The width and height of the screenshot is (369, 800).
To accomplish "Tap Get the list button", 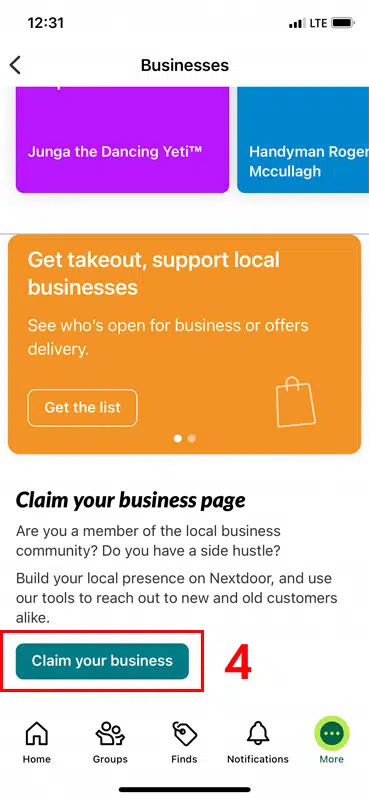I will click(83, 408).
